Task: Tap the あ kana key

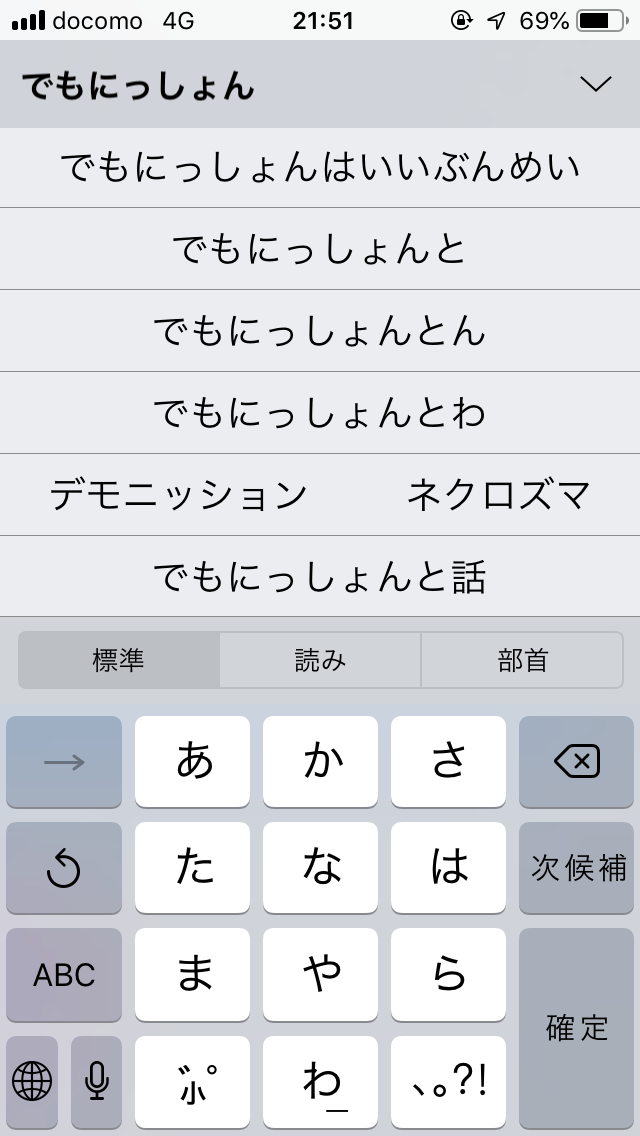Action: coord(193,762)
